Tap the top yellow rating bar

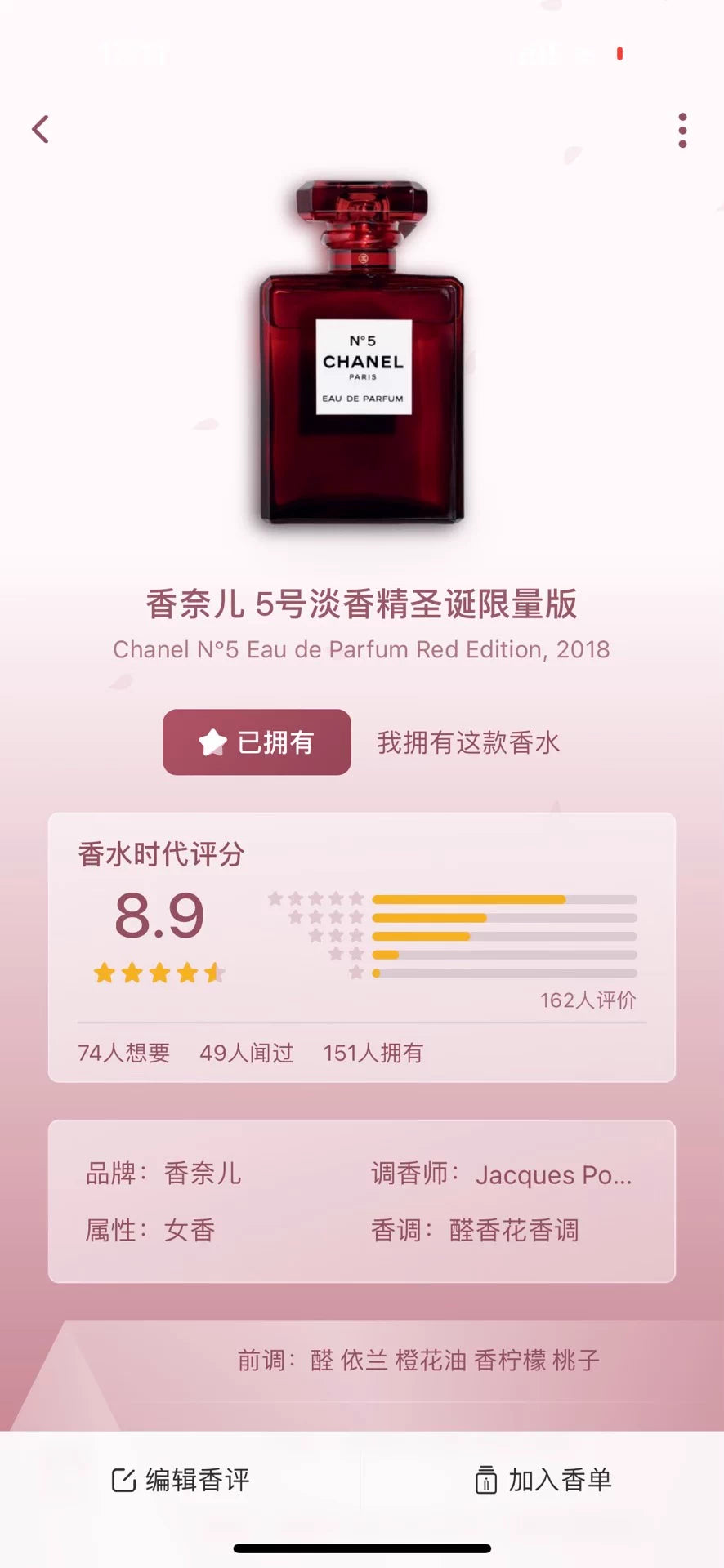pyautogui.click(x=469, y=898)
